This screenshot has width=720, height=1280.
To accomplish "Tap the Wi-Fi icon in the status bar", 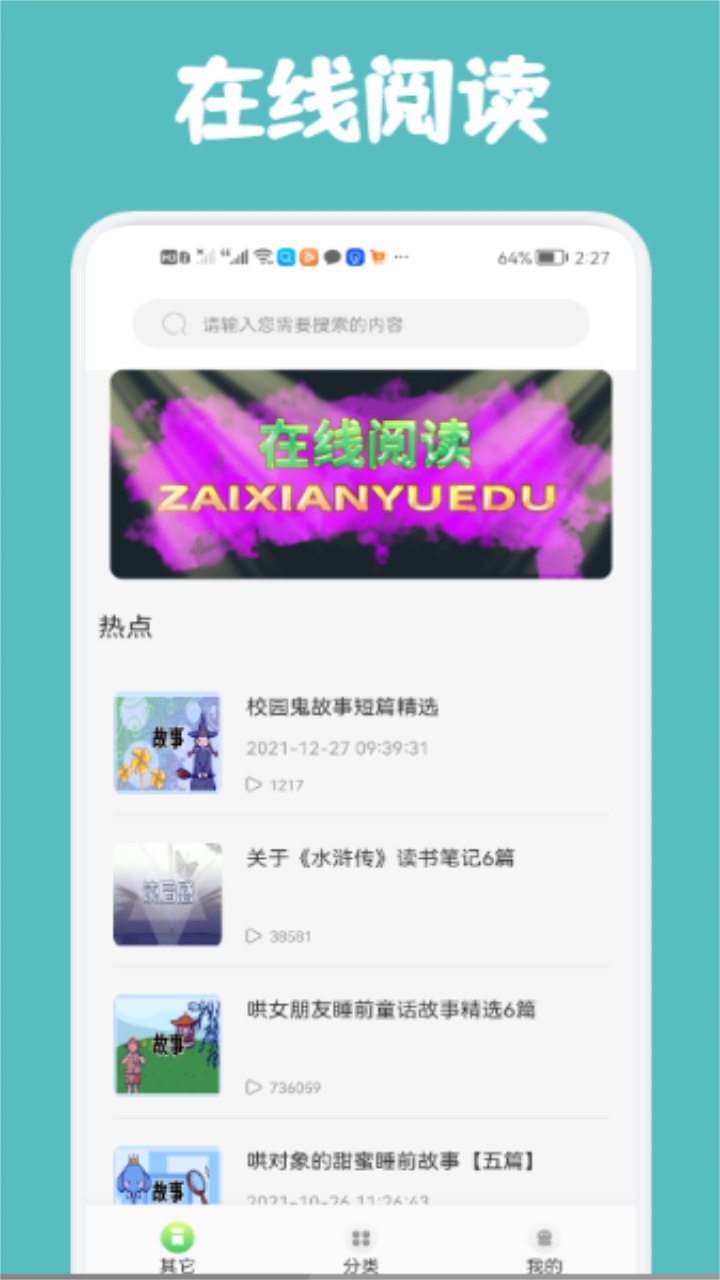I will point(262,257).
